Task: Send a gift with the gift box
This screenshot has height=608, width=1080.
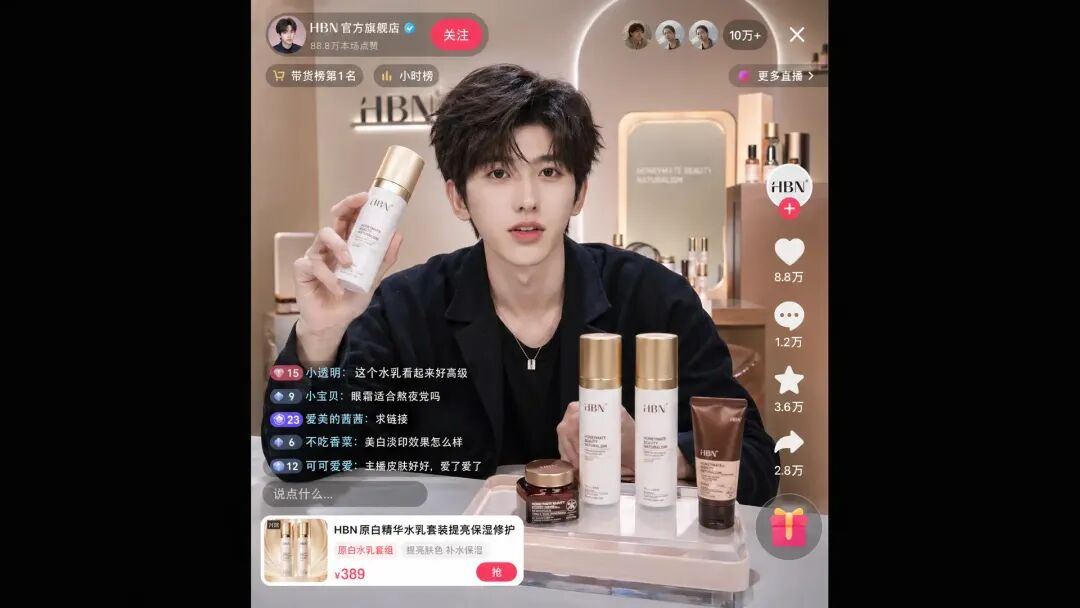Action: tap(788, 526)
